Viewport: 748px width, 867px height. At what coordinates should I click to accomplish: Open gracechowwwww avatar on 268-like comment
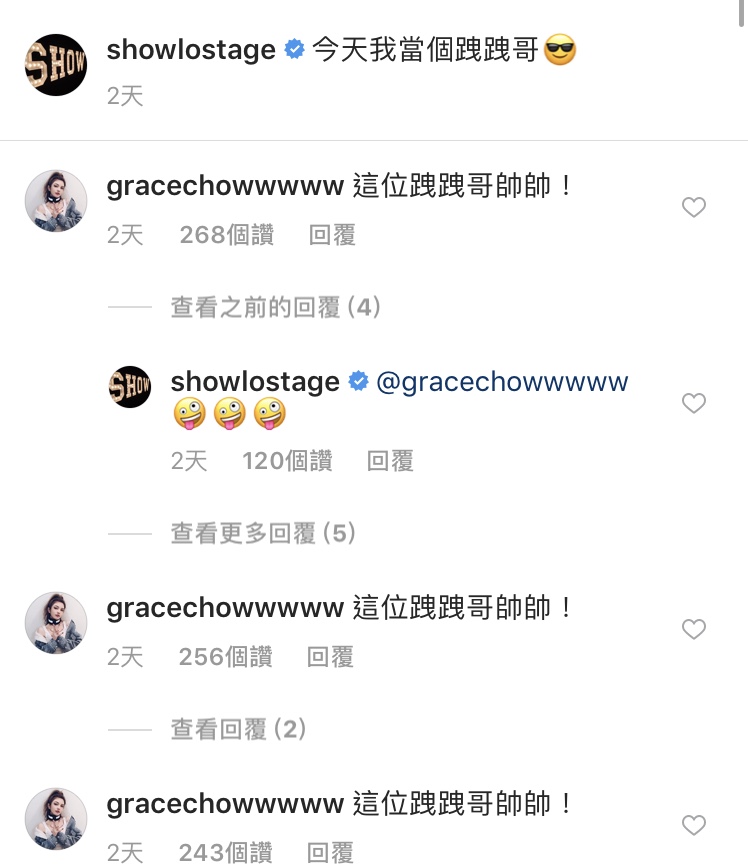[x=56, y=201]
